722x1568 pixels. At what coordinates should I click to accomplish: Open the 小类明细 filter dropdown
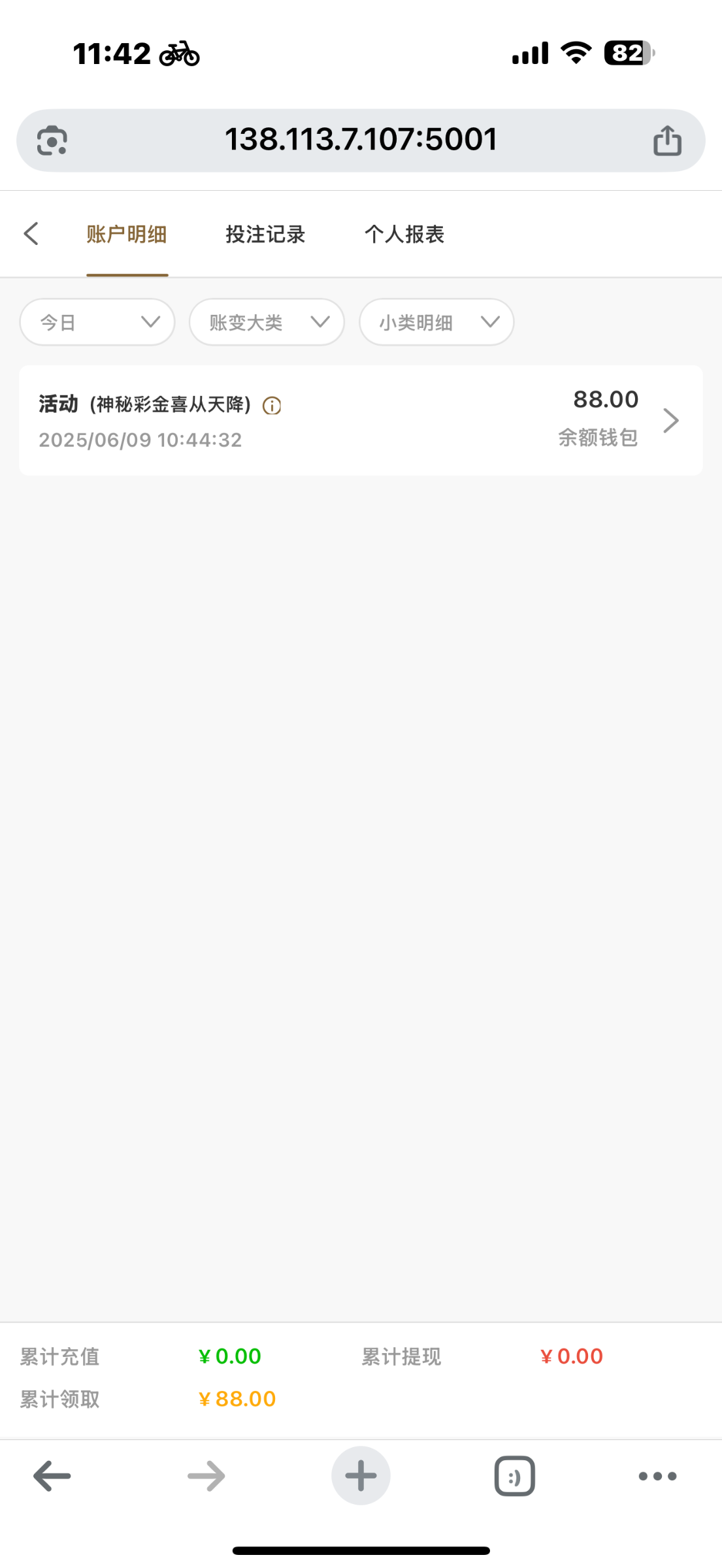436,322
